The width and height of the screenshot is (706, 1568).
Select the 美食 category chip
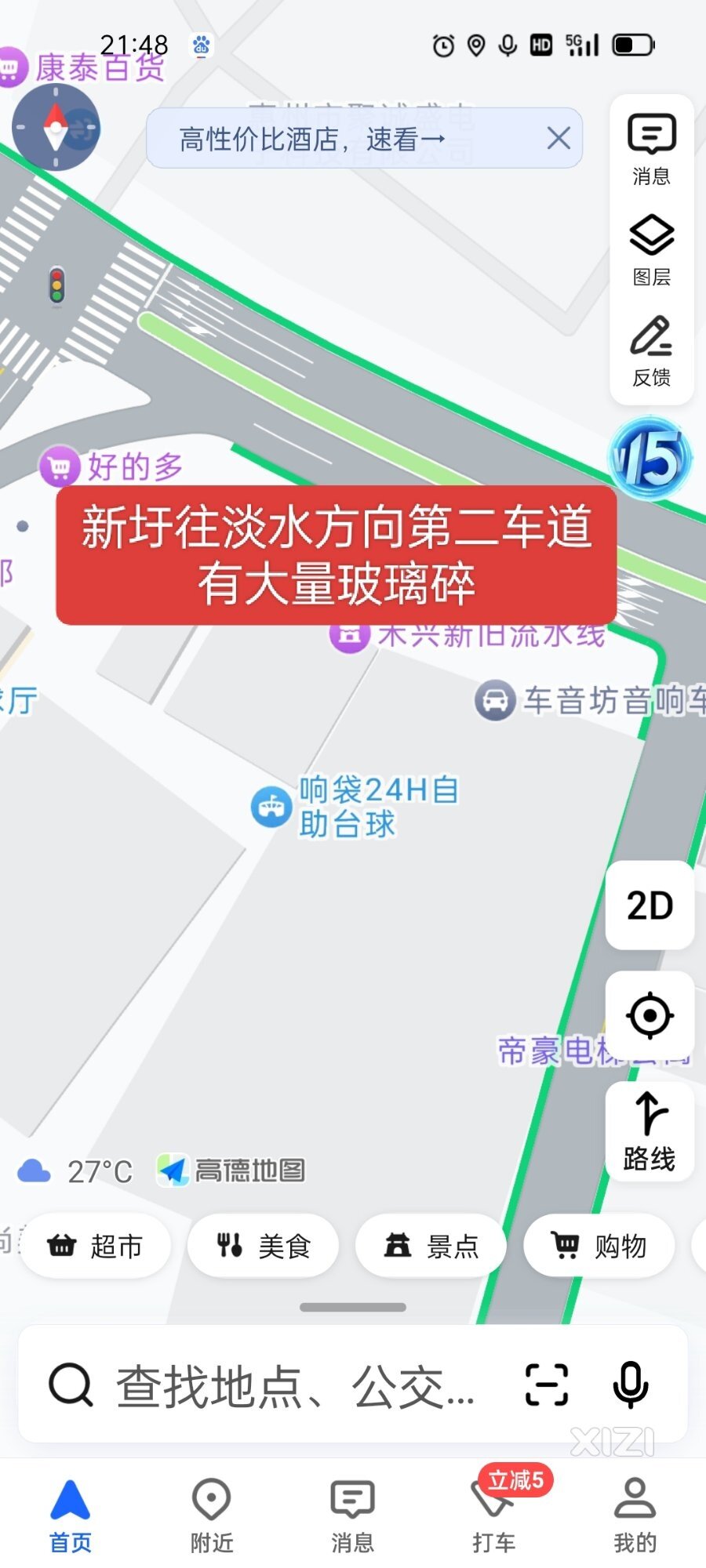click(264, 1245)
